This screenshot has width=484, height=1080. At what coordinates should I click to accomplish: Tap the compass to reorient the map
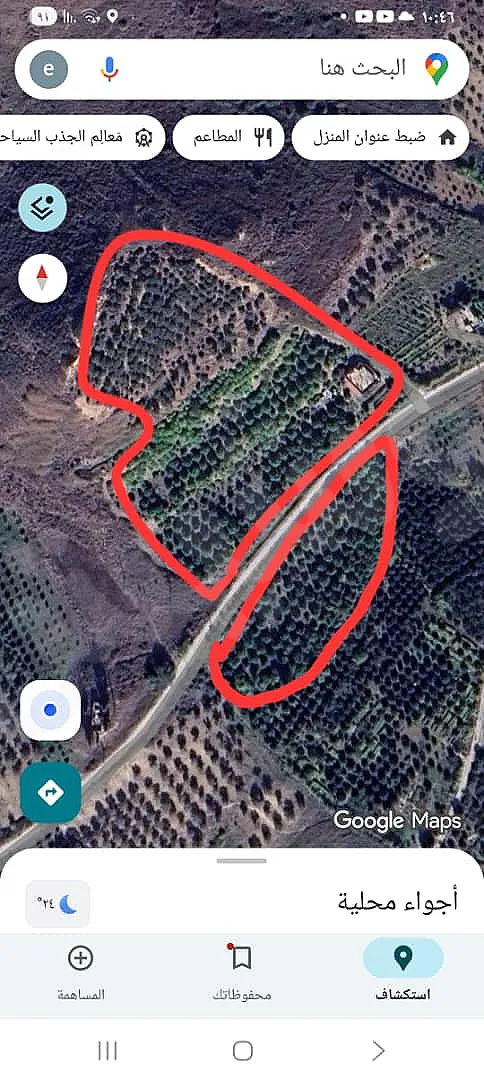pyautogui.click(x=42, y=279)
